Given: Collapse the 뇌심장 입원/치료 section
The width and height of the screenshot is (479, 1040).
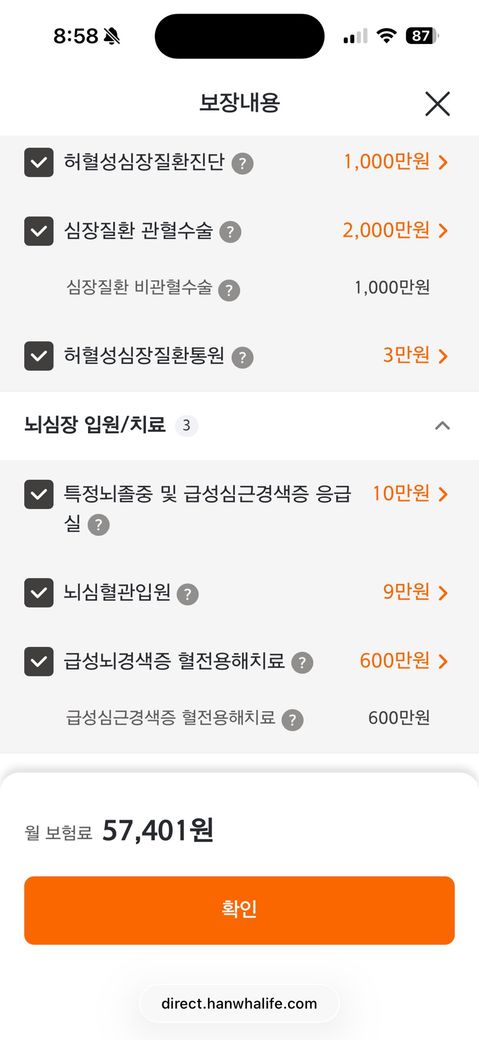Looking at the screenshot, I should [x=443, y=426].
